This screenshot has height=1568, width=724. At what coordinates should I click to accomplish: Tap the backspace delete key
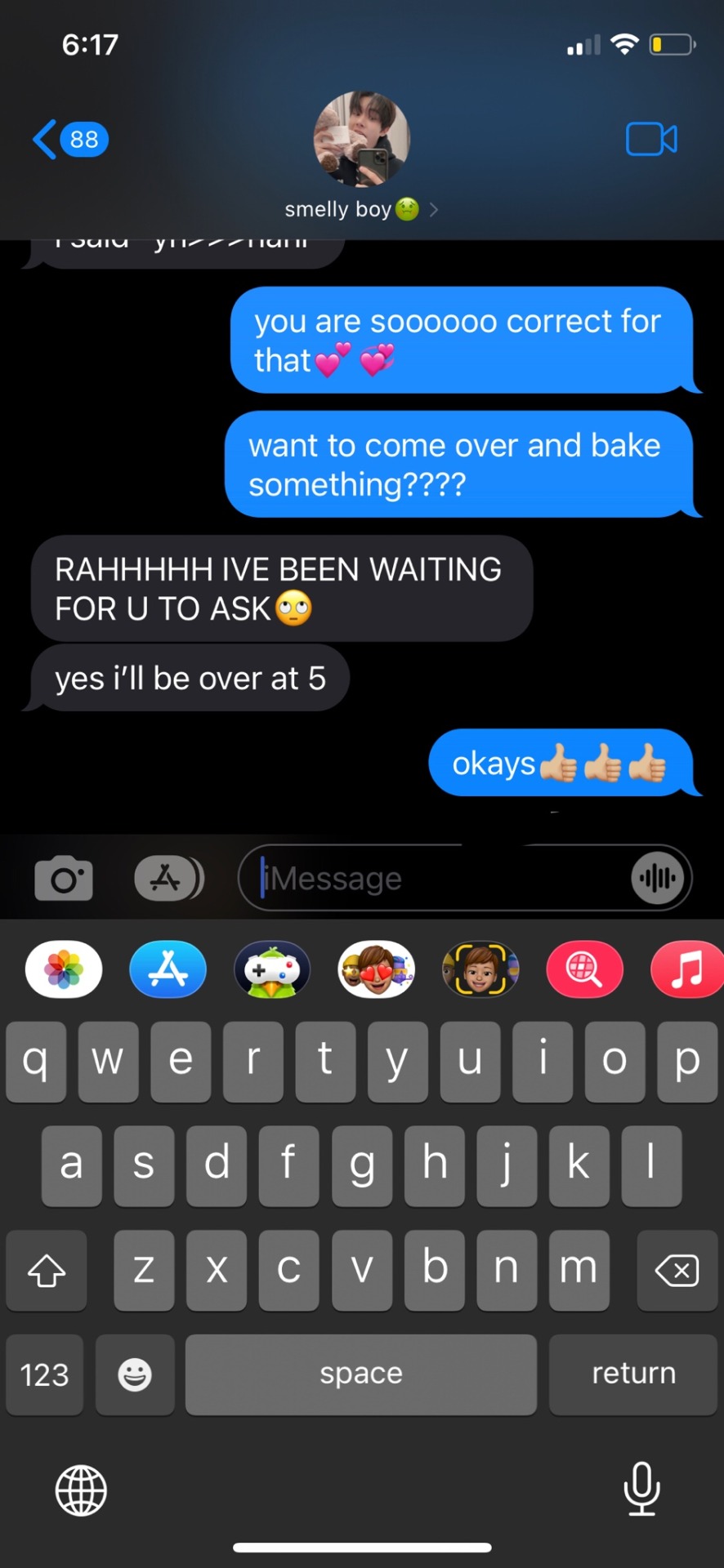tap(677, 1270)
